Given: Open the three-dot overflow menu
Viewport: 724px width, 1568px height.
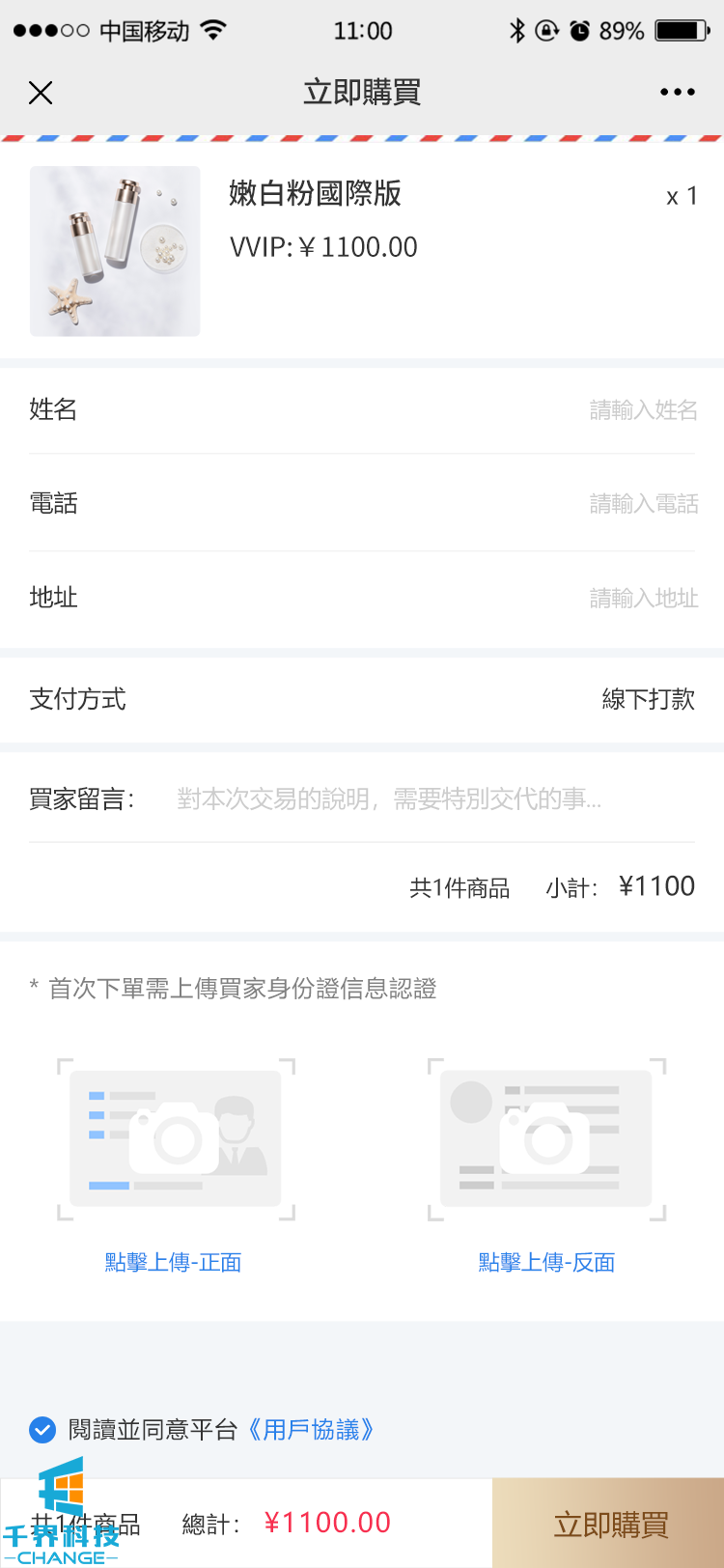Looking at the screenshot, I should click(x=677, y=93).
